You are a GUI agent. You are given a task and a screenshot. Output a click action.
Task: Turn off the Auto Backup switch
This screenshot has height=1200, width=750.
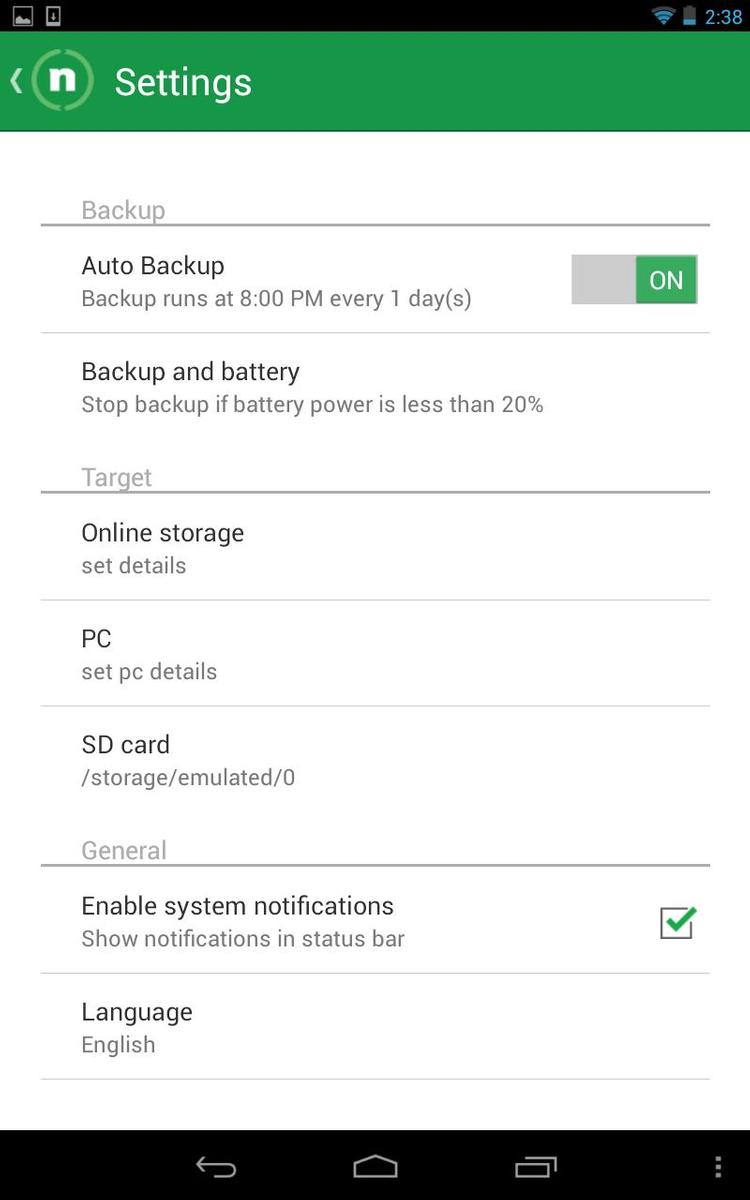coord(634,280)
